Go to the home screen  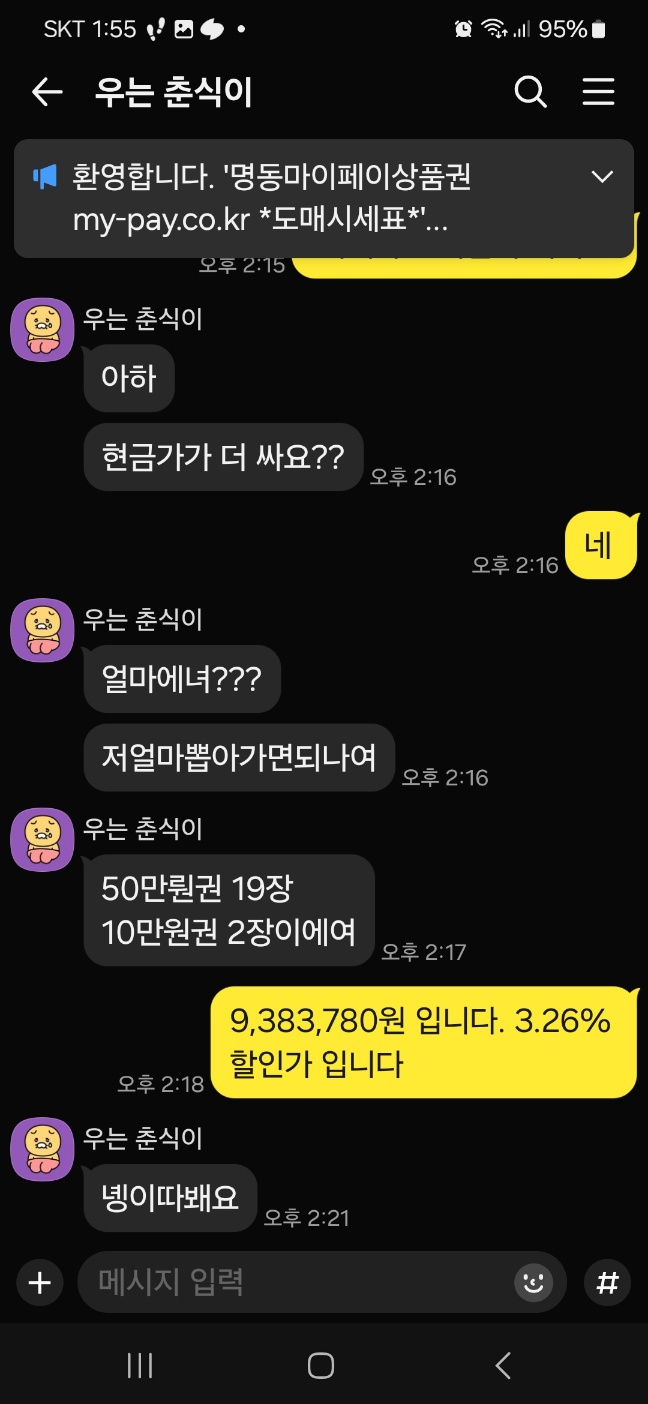[x=321, y=1365]
